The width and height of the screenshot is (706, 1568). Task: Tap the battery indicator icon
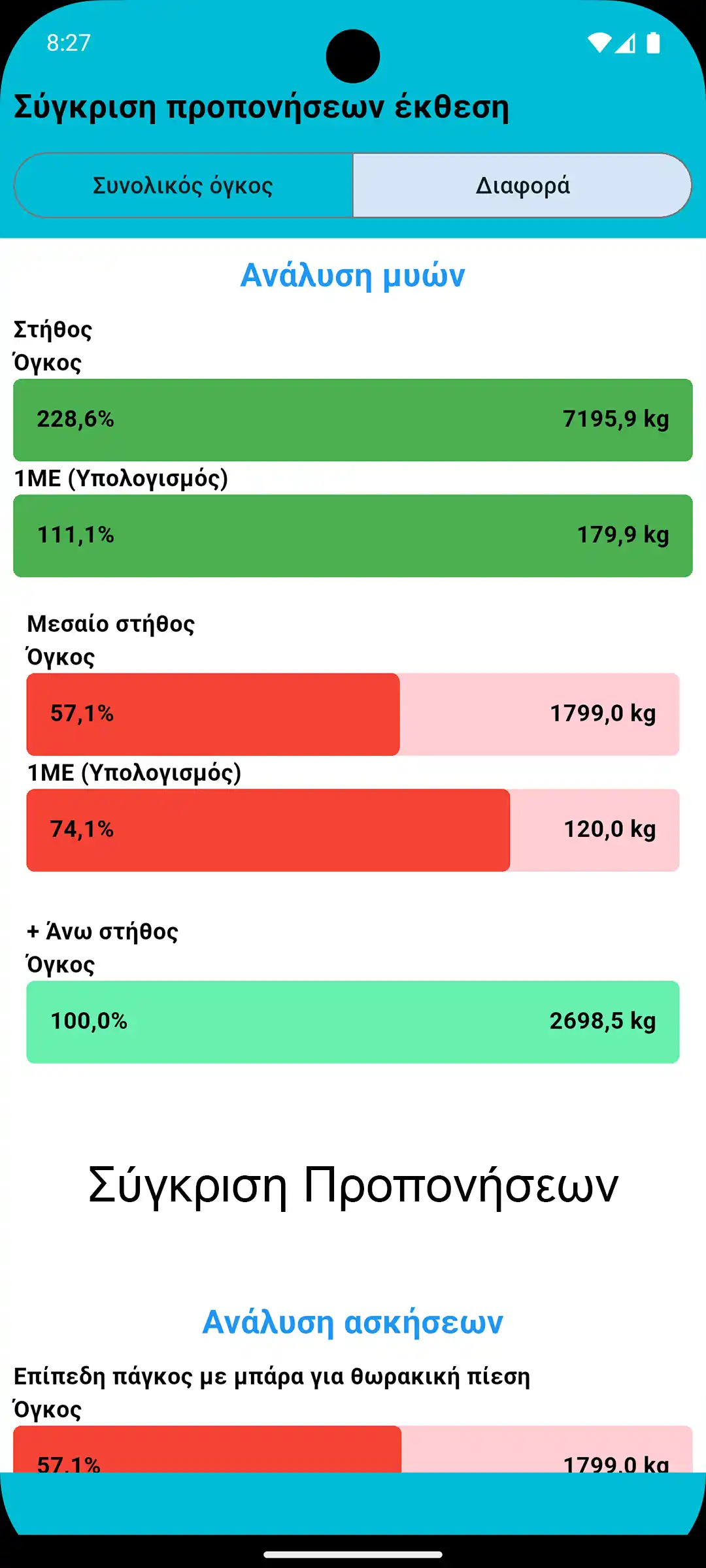point(654,41)
